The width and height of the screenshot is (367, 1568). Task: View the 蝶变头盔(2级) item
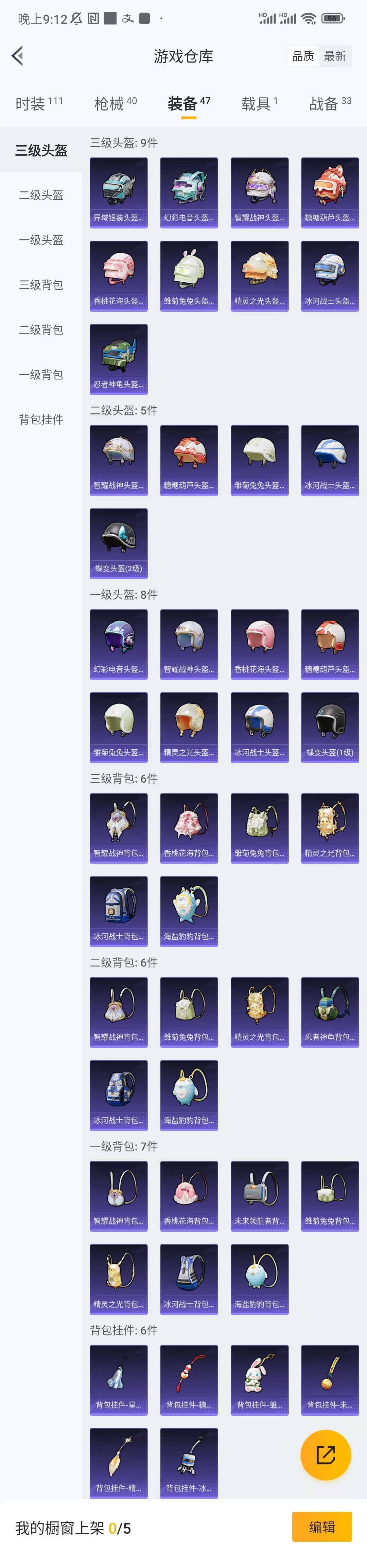119,543
